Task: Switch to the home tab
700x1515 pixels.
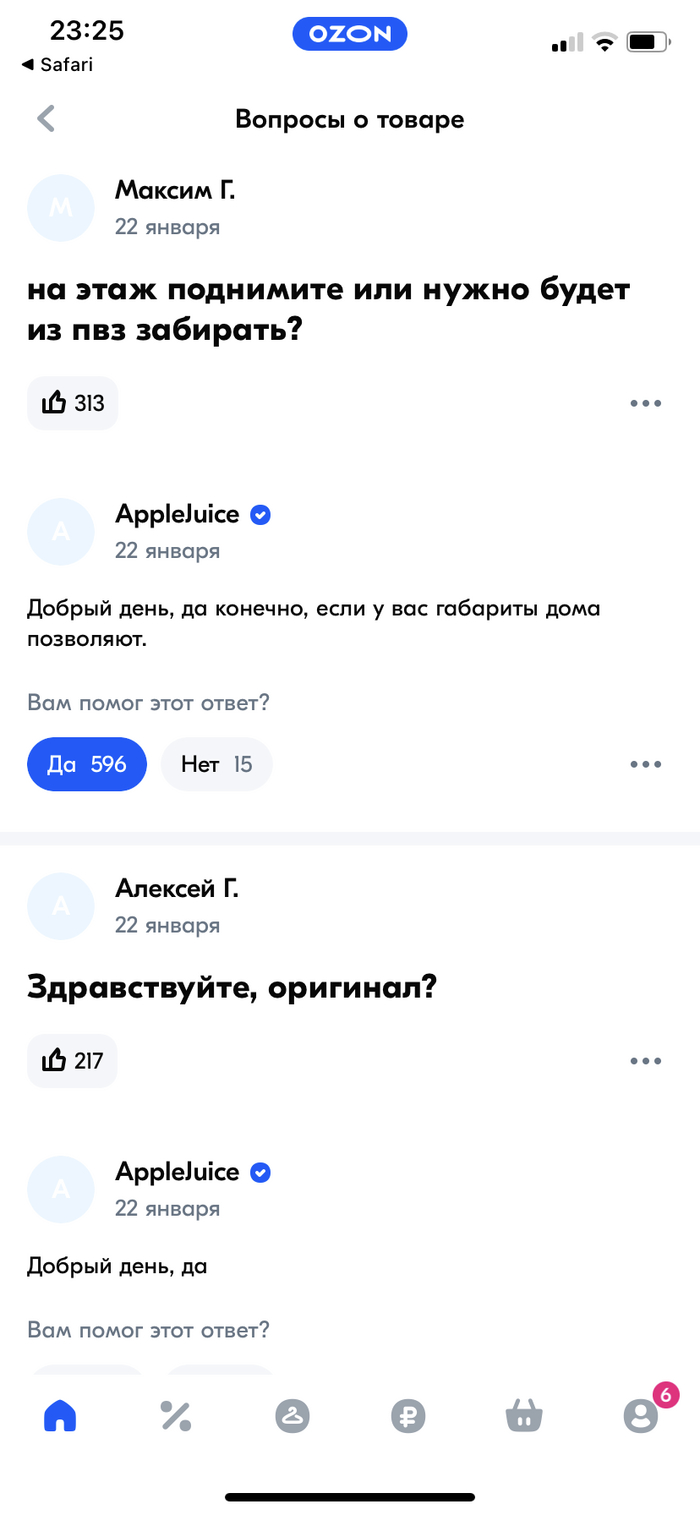Action: [60, 1415]
